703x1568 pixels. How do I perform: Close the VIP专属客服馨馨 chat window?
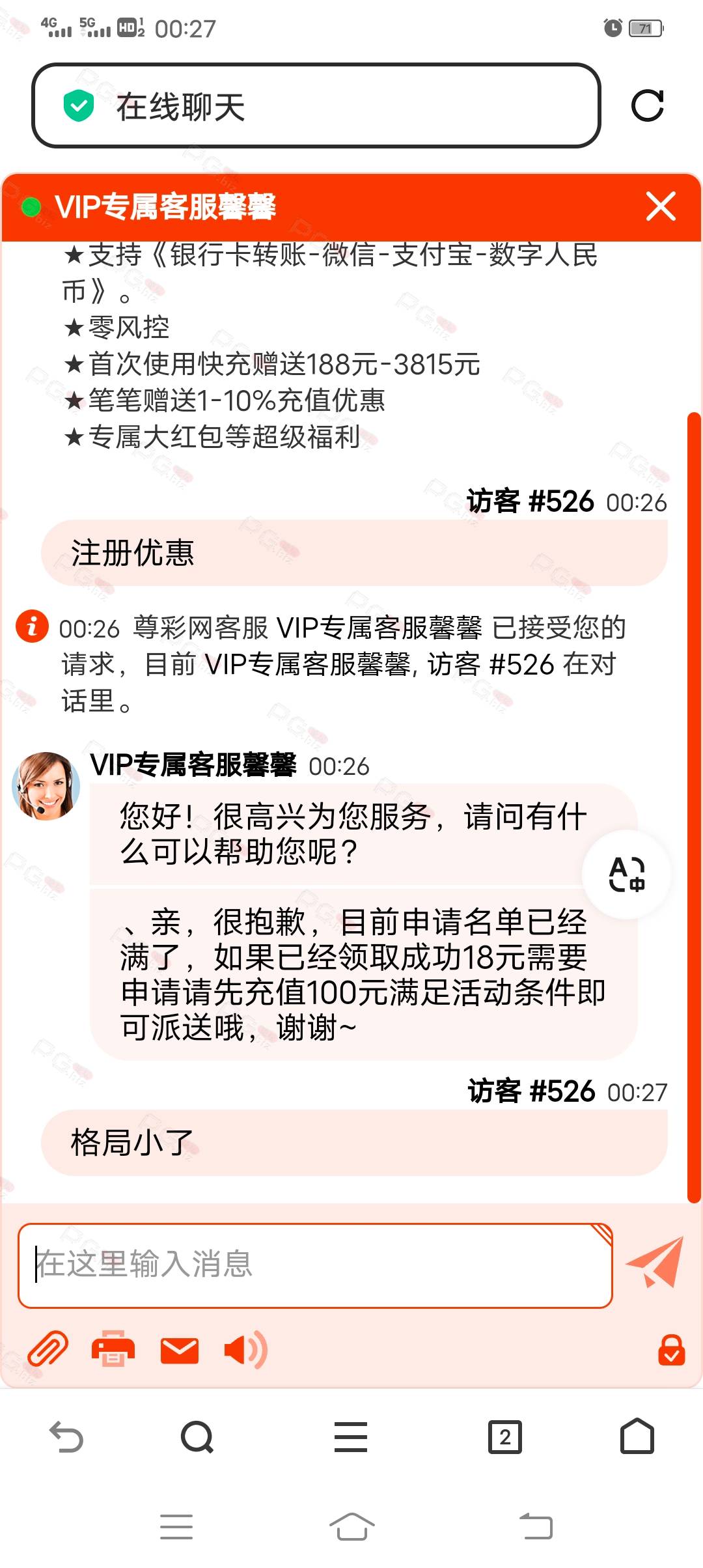(661, 206)
